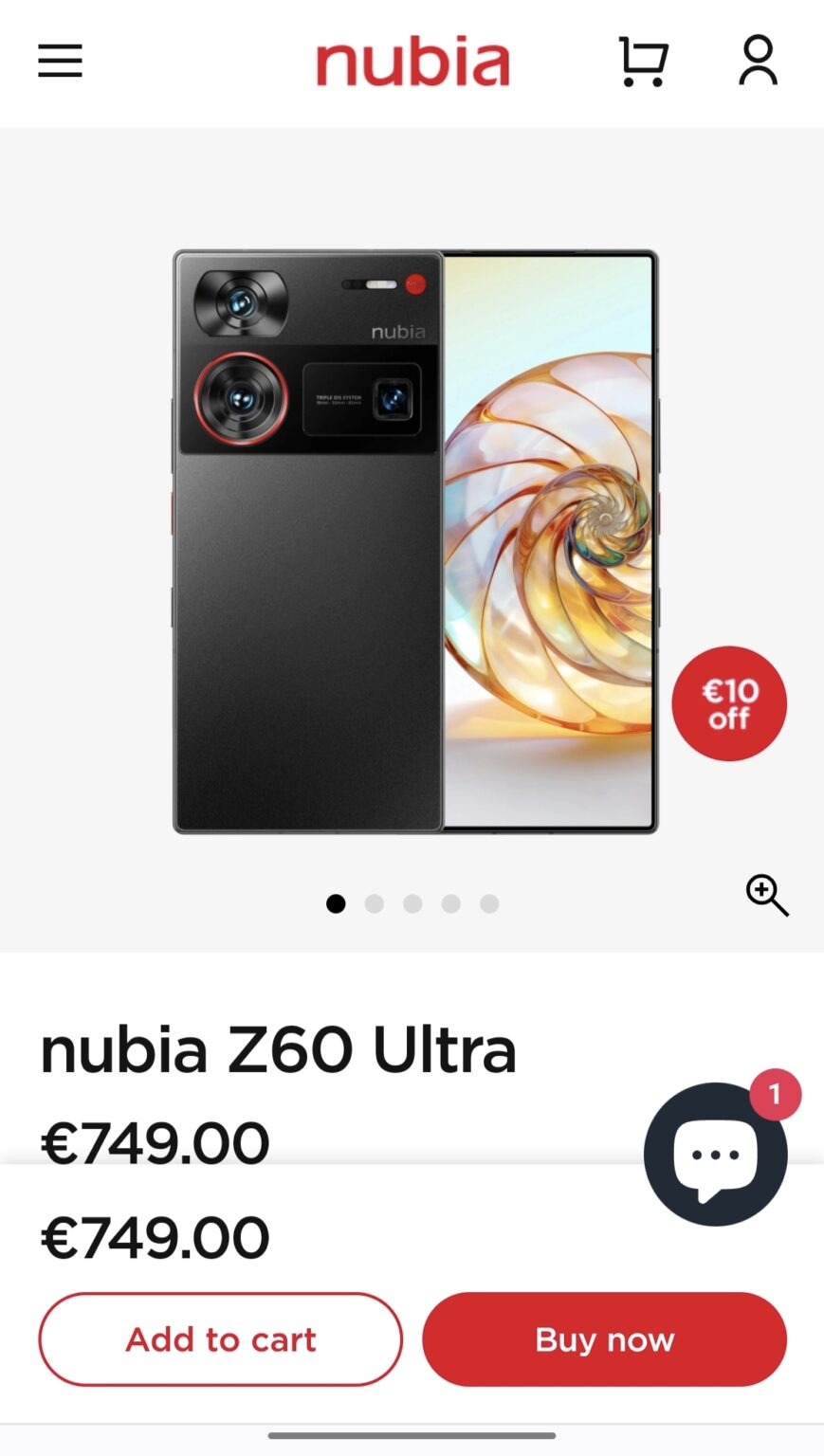Buy the nubia Z60 Ultra now
Screen dimensions: 824x1456
click(x=604, y=1339)
